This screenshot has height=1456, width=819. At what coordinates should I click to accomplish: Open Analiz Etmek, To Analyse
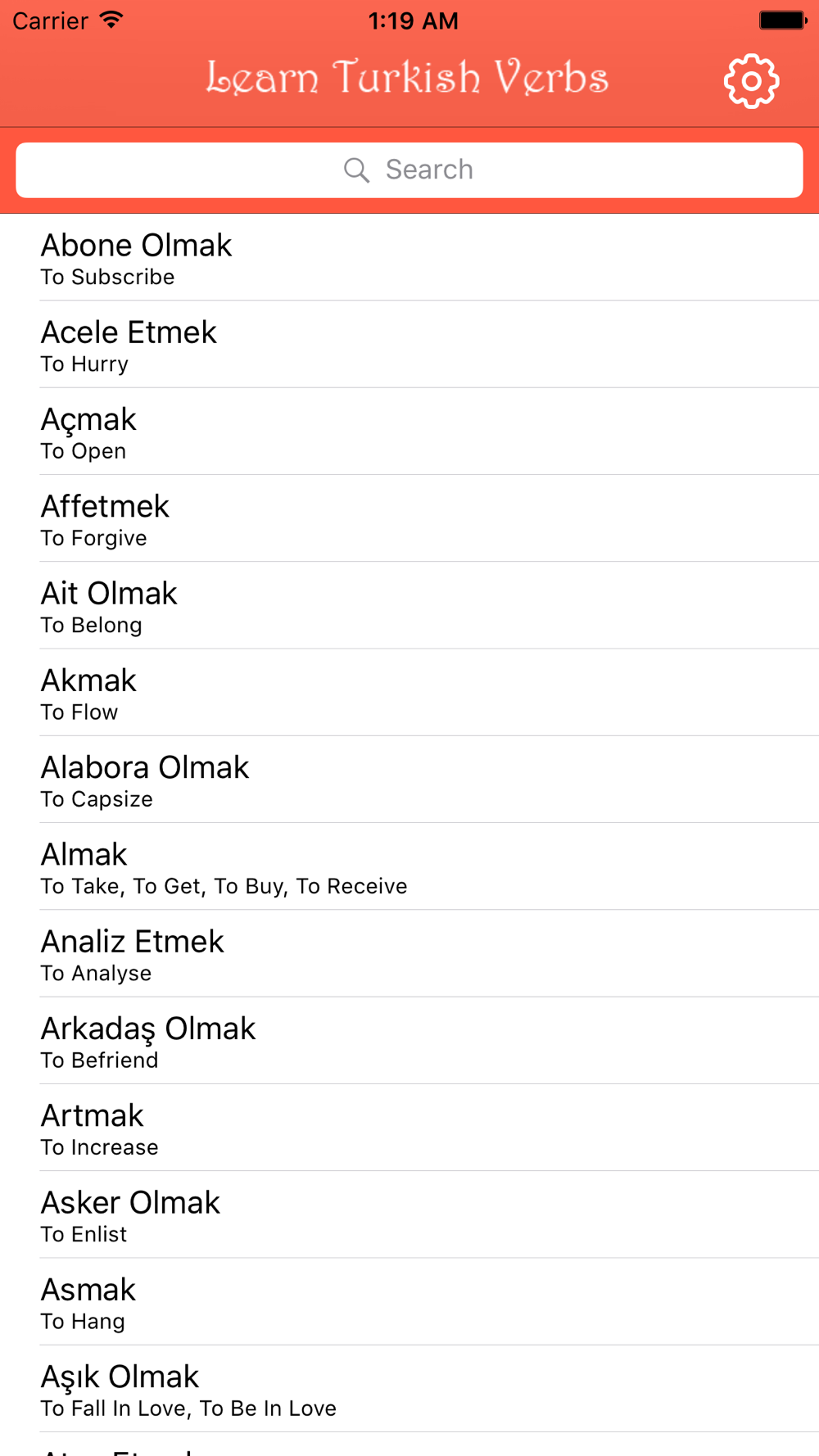pyautogui.click(x=409, y=954)
